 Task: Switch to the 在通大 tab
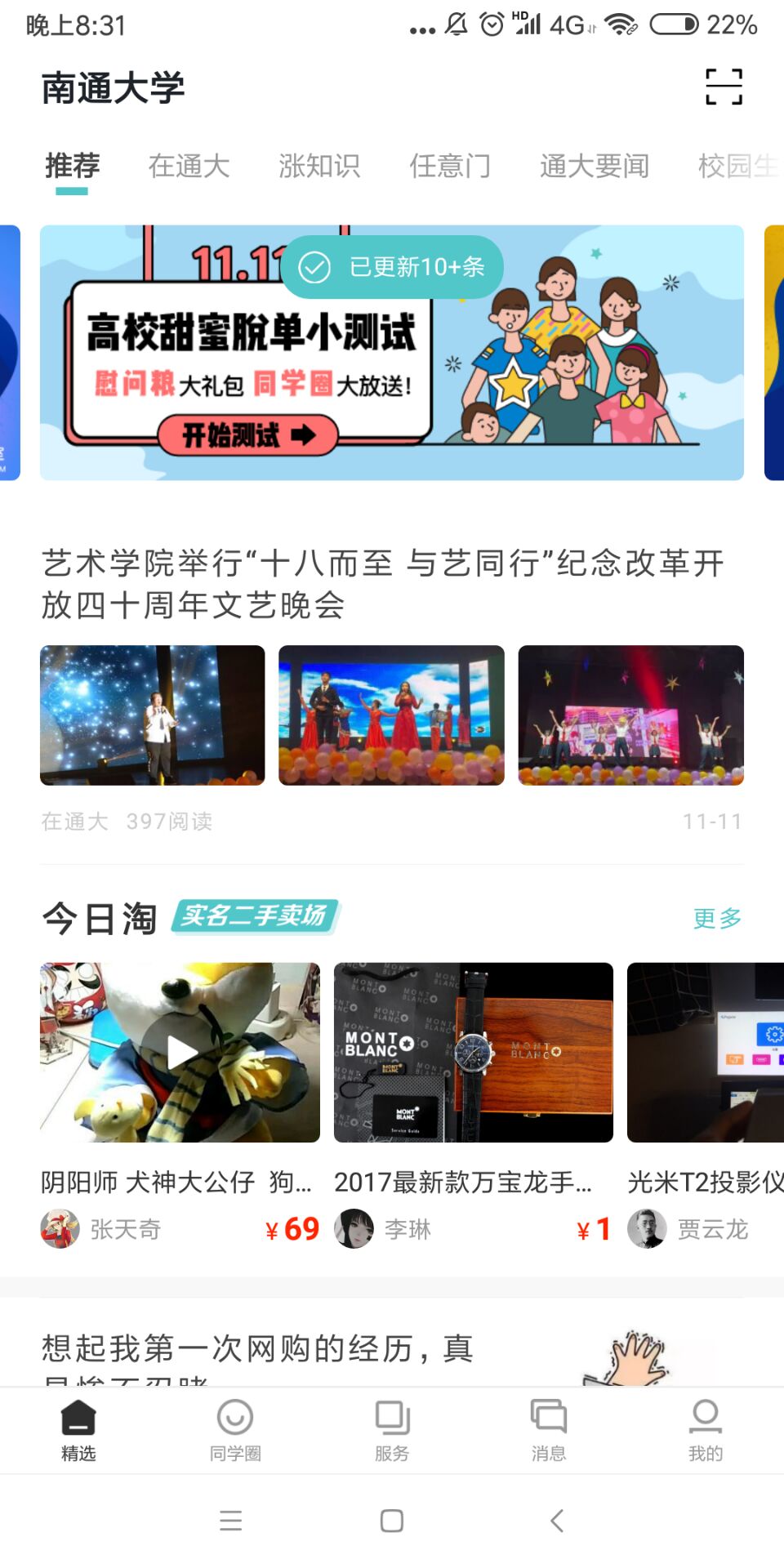tap(189, 167)
